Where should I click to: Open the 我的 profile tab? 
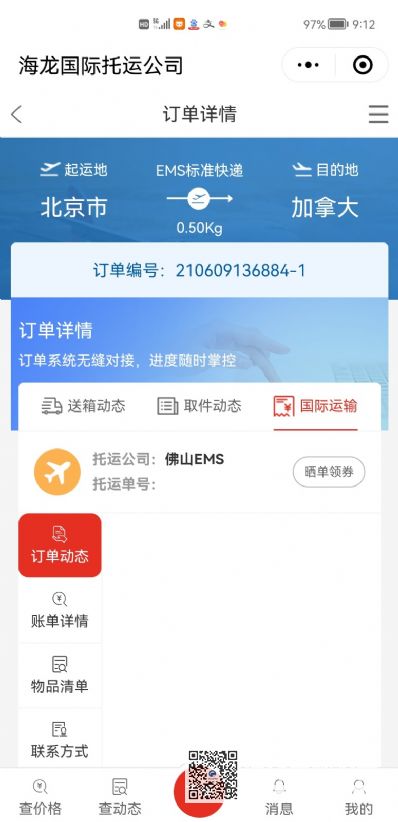(359, 797)
